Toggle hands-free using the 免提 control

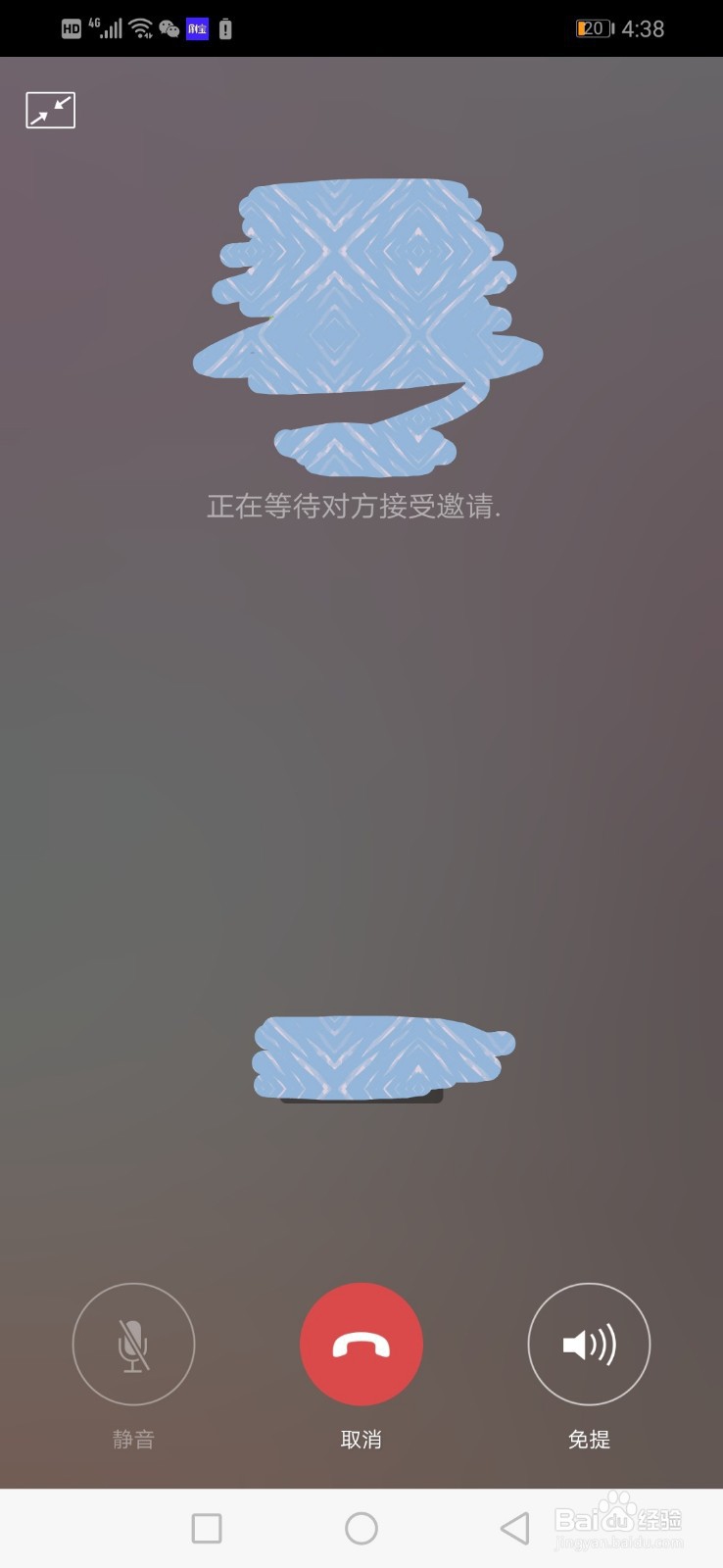point(589,1439)
